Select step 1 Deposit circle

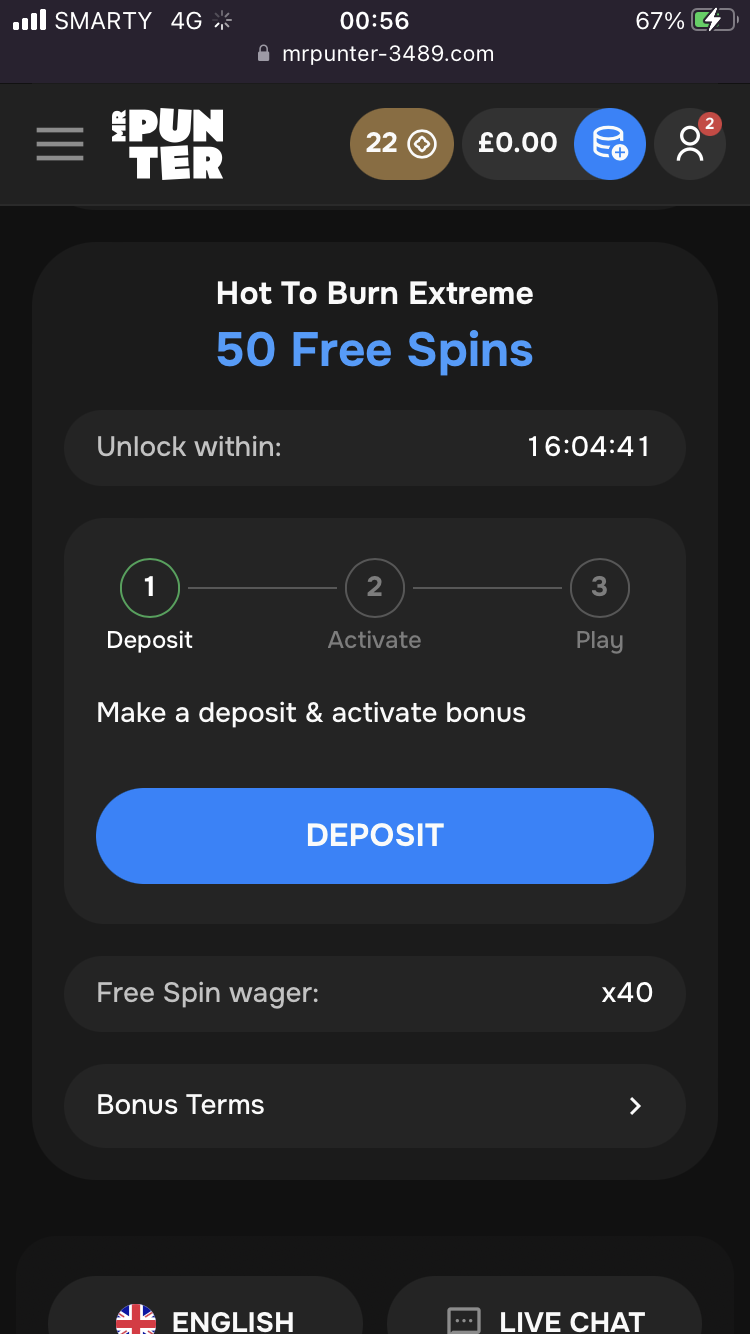click(149, 587)
